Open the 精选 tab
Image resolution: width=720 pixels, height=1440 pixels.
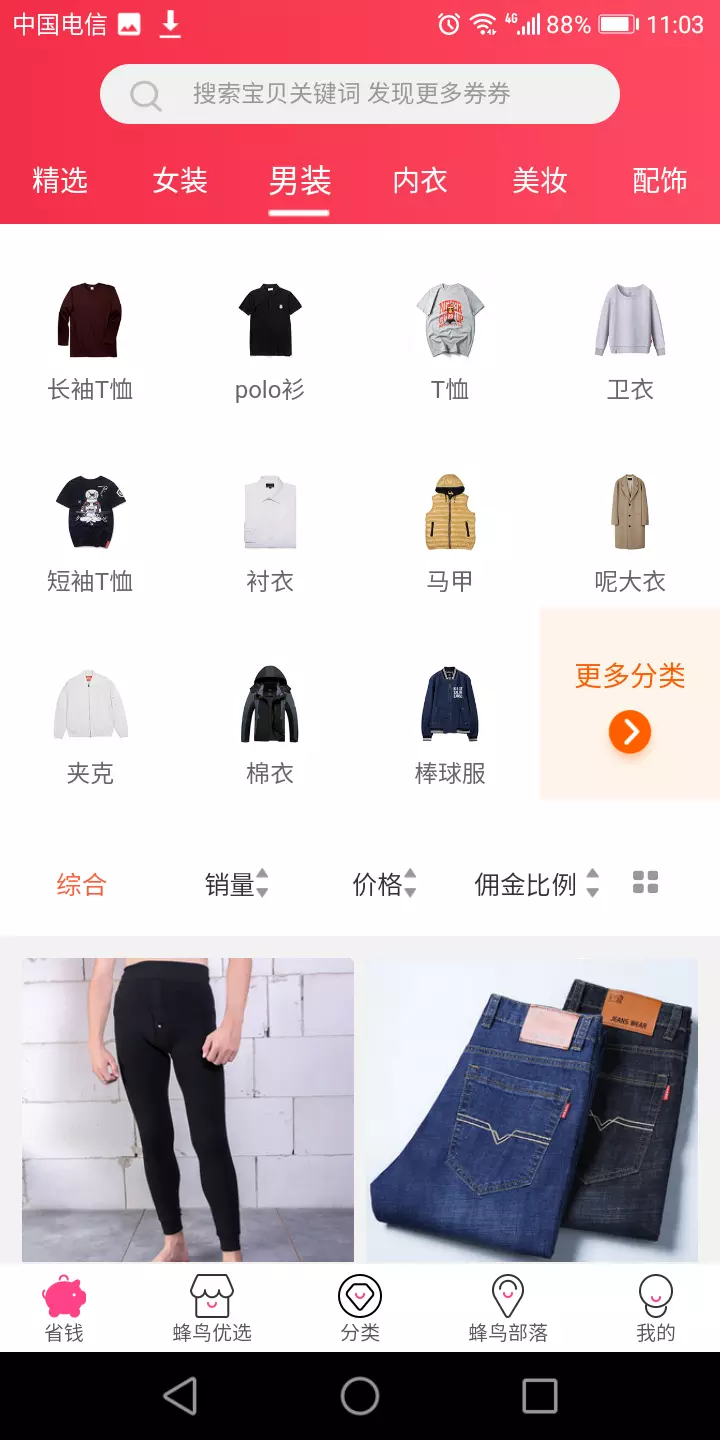coord(60,181)
